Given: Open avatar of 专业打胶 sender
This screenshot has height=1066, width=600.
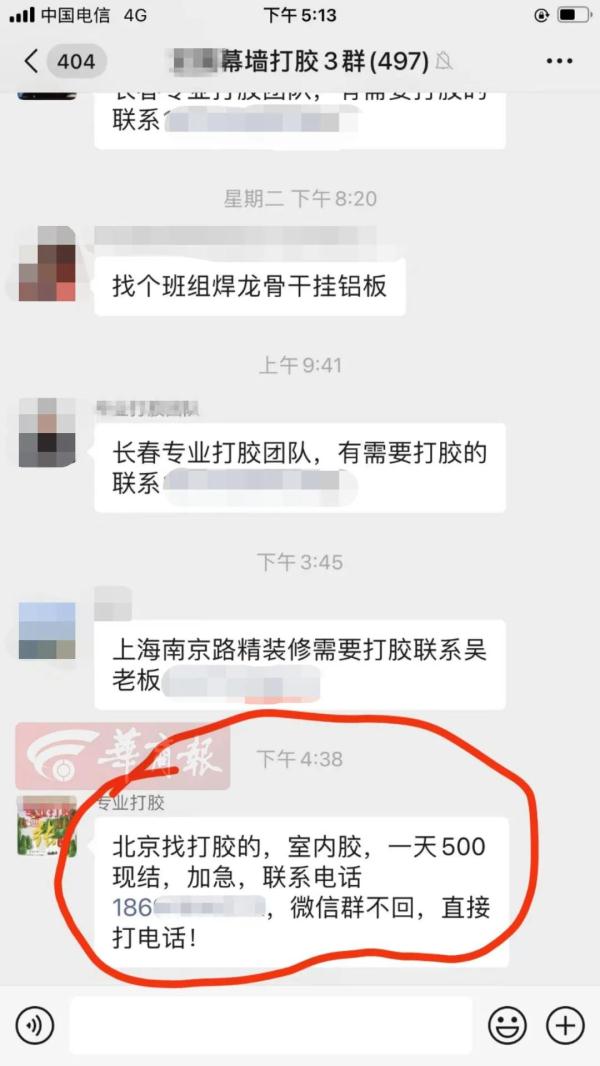Looking at the screenshot, I should [47, 826].
